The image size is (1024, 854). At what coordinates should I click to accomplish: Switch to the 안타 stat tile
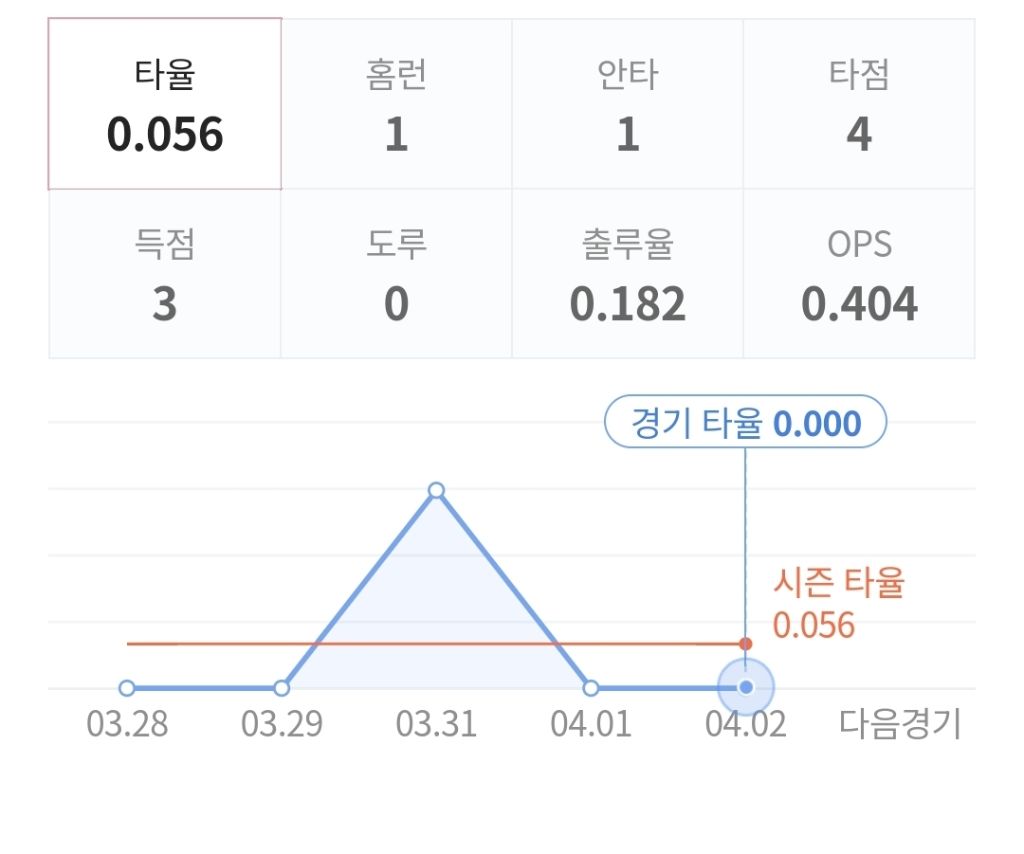[x=628, y=104]
